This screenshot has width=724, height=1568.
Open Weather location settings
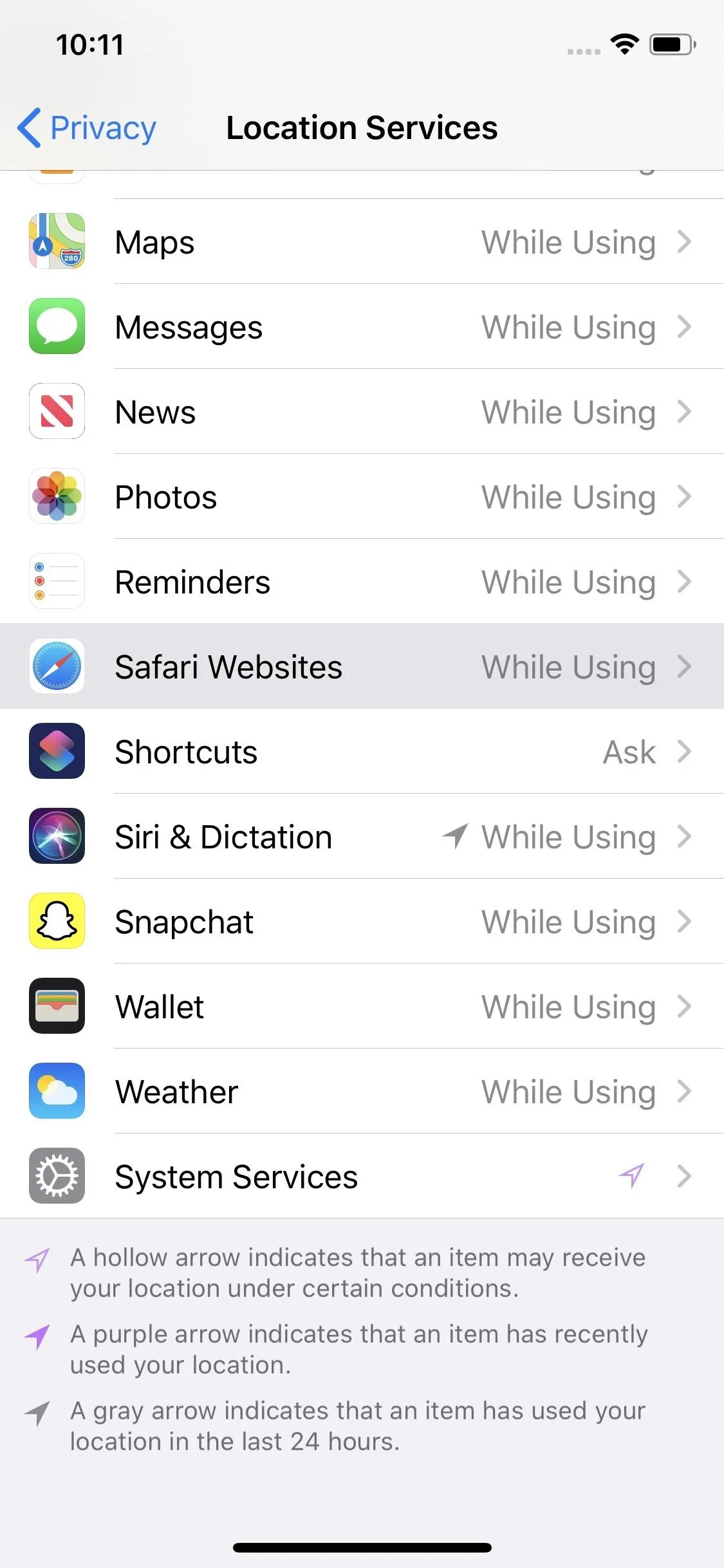click(362, 1091)
